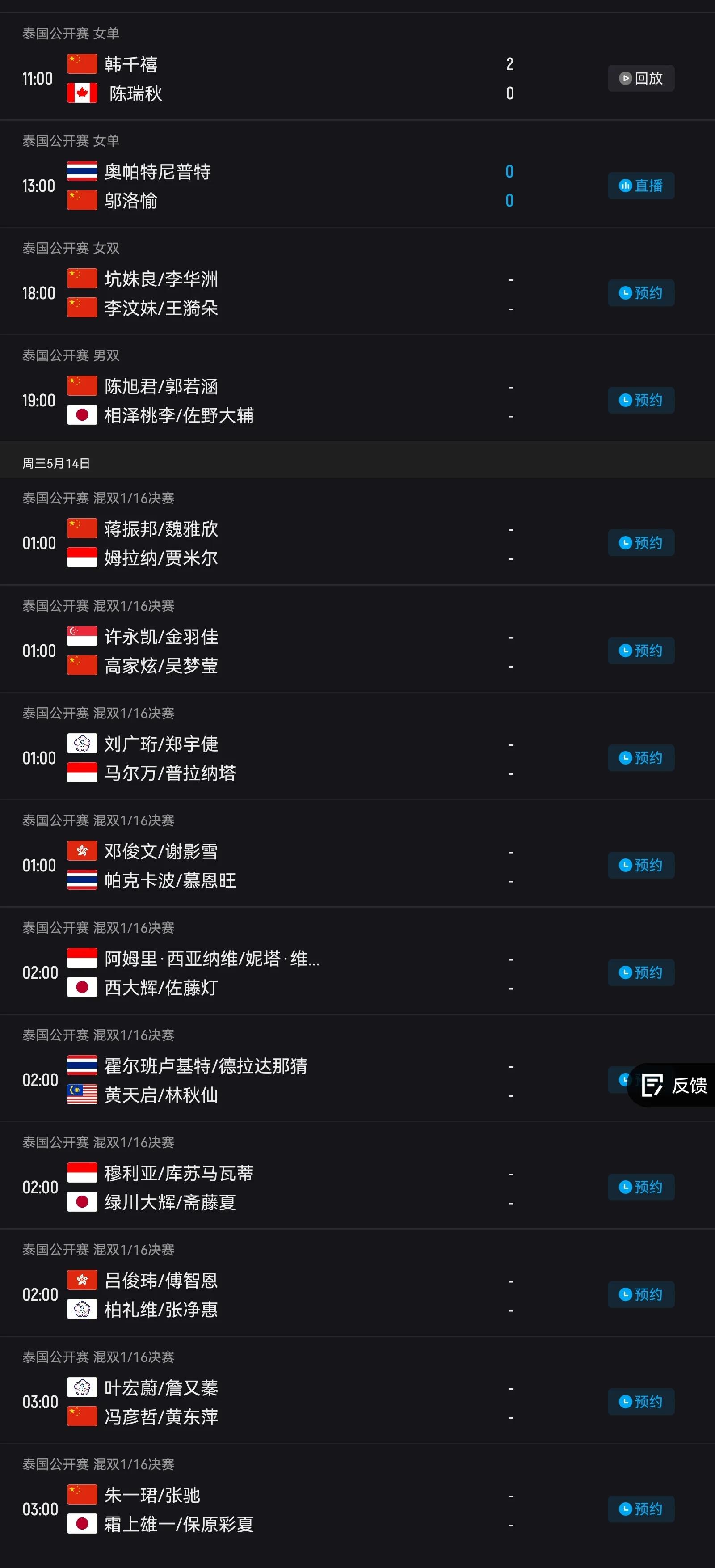
Task: Reserve the 邓俊文/谢影雪 match
Action: [x=641, y=865]
